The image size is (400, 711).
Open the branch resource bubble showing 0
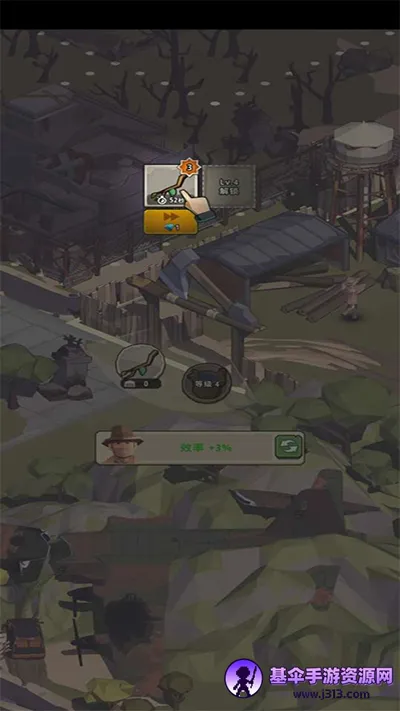tap(140, 366)
